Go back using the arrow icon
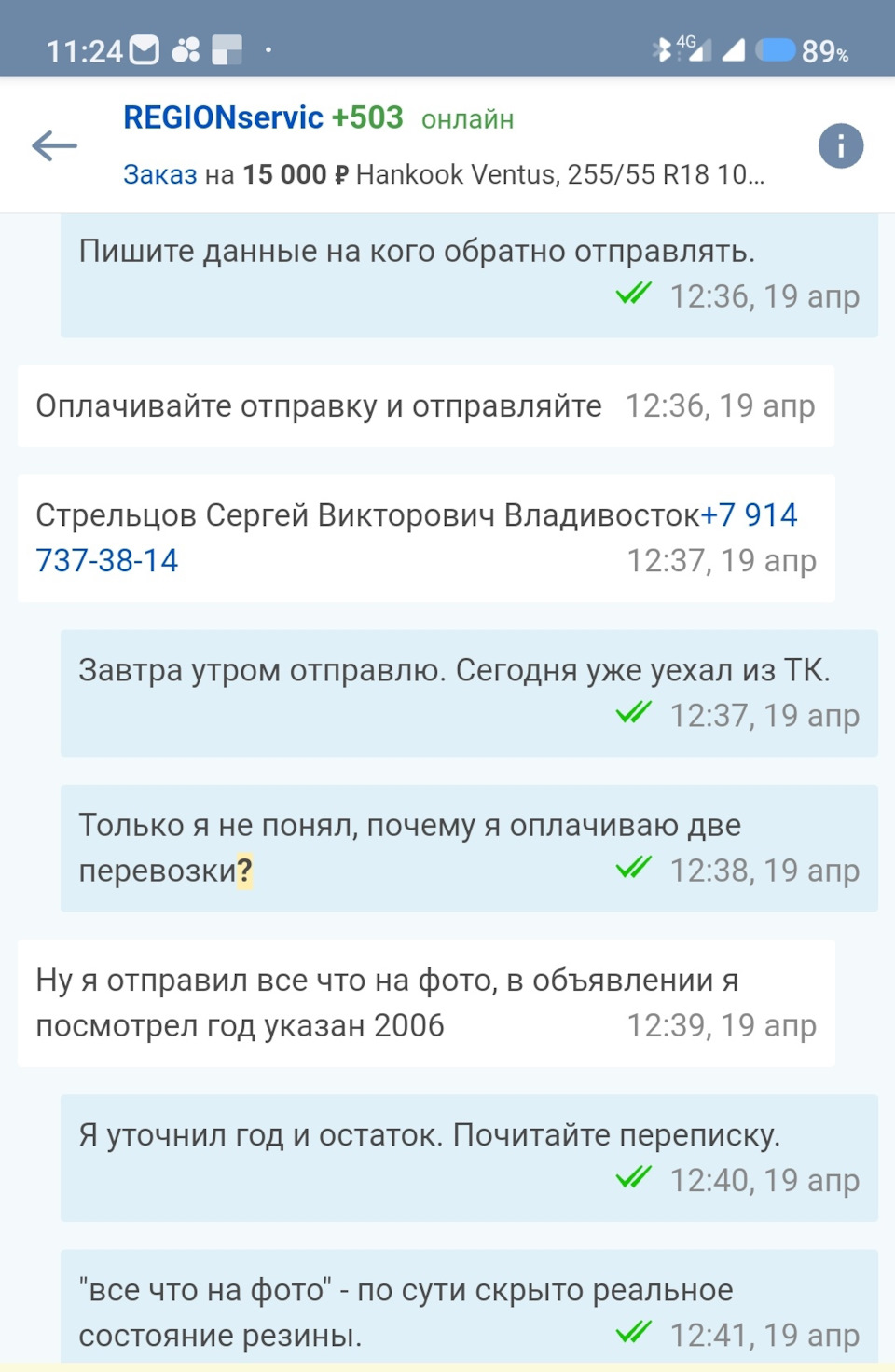Viewport: 895px width, 1372px height. pos(54,146)
